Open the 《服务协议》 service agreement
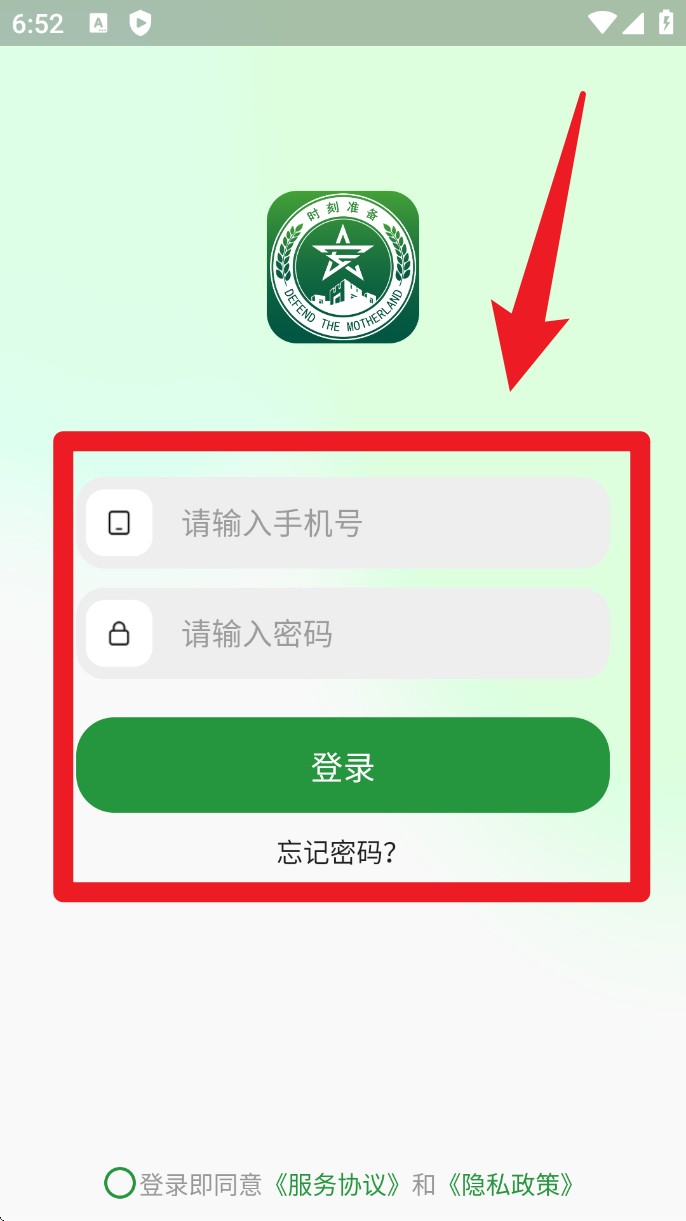The height and width of the screenshot is (1221, 686). pos(342,1185)
